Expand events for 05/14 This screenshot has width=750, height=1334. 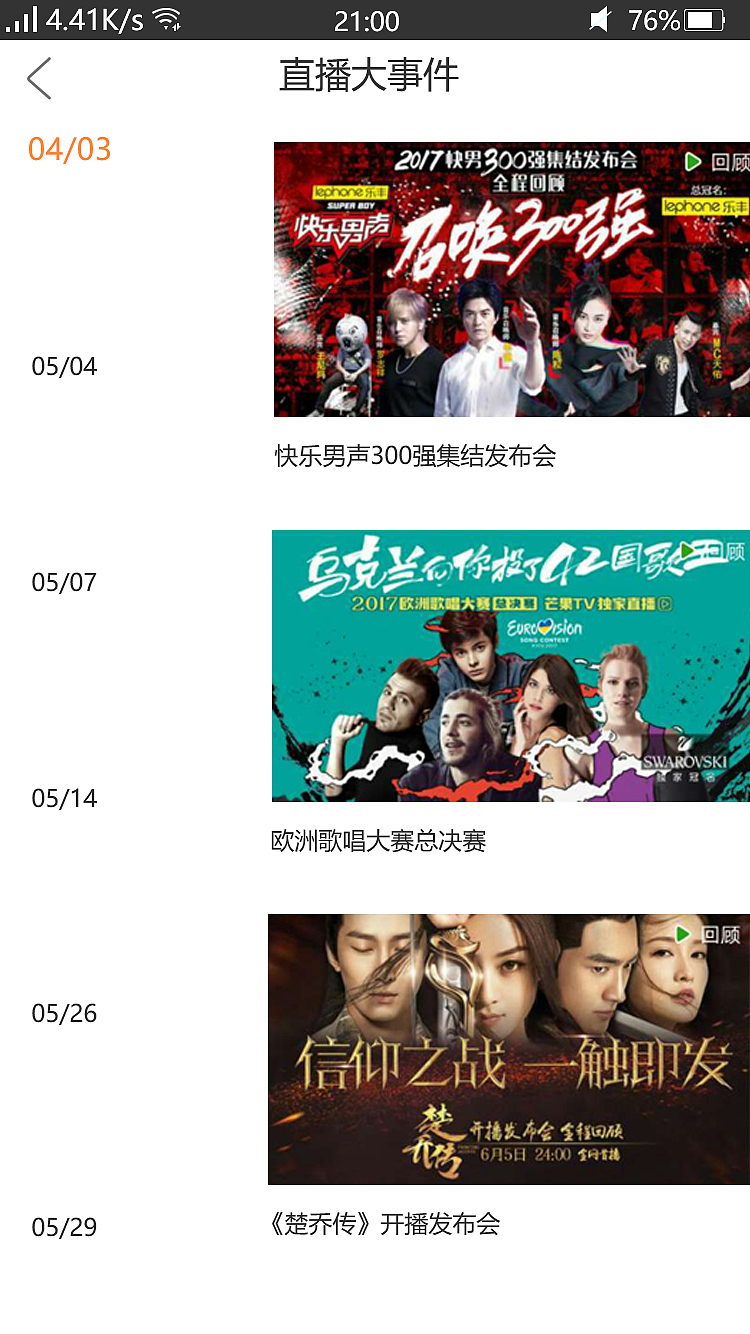(66, 798)
